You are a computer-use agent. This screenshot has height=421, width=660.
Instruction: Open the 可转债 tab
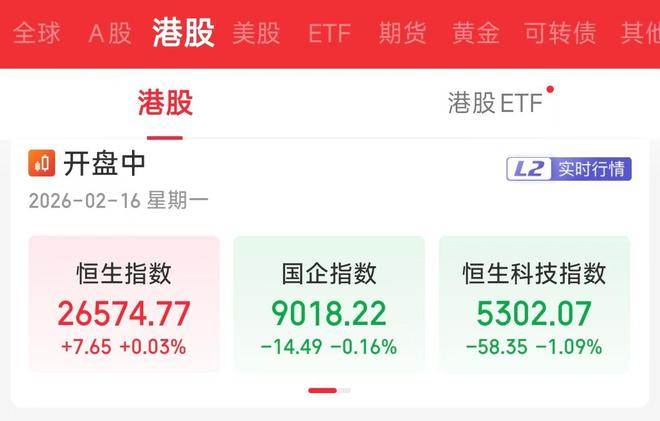coord(561,33)
